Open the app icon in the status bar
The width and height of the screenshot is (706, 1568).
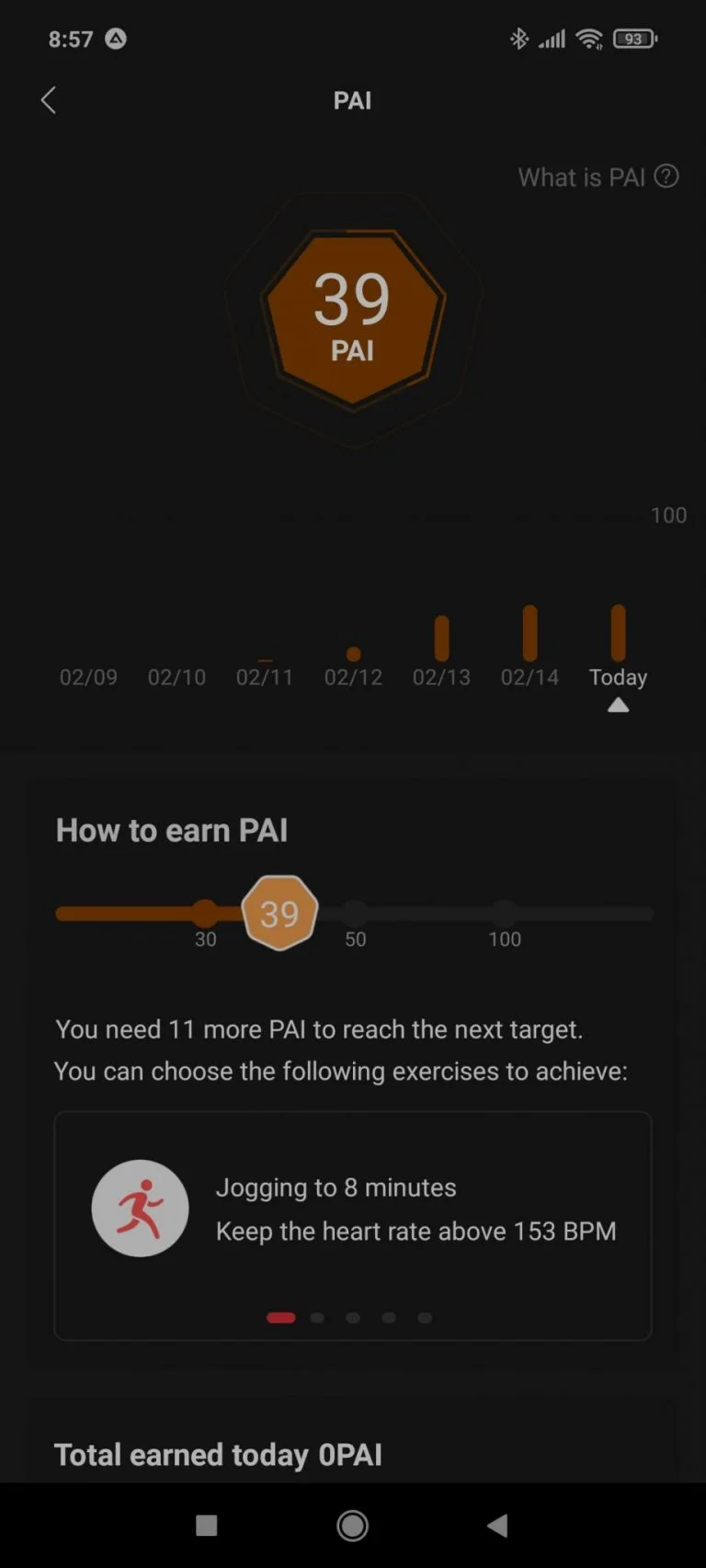116,39
